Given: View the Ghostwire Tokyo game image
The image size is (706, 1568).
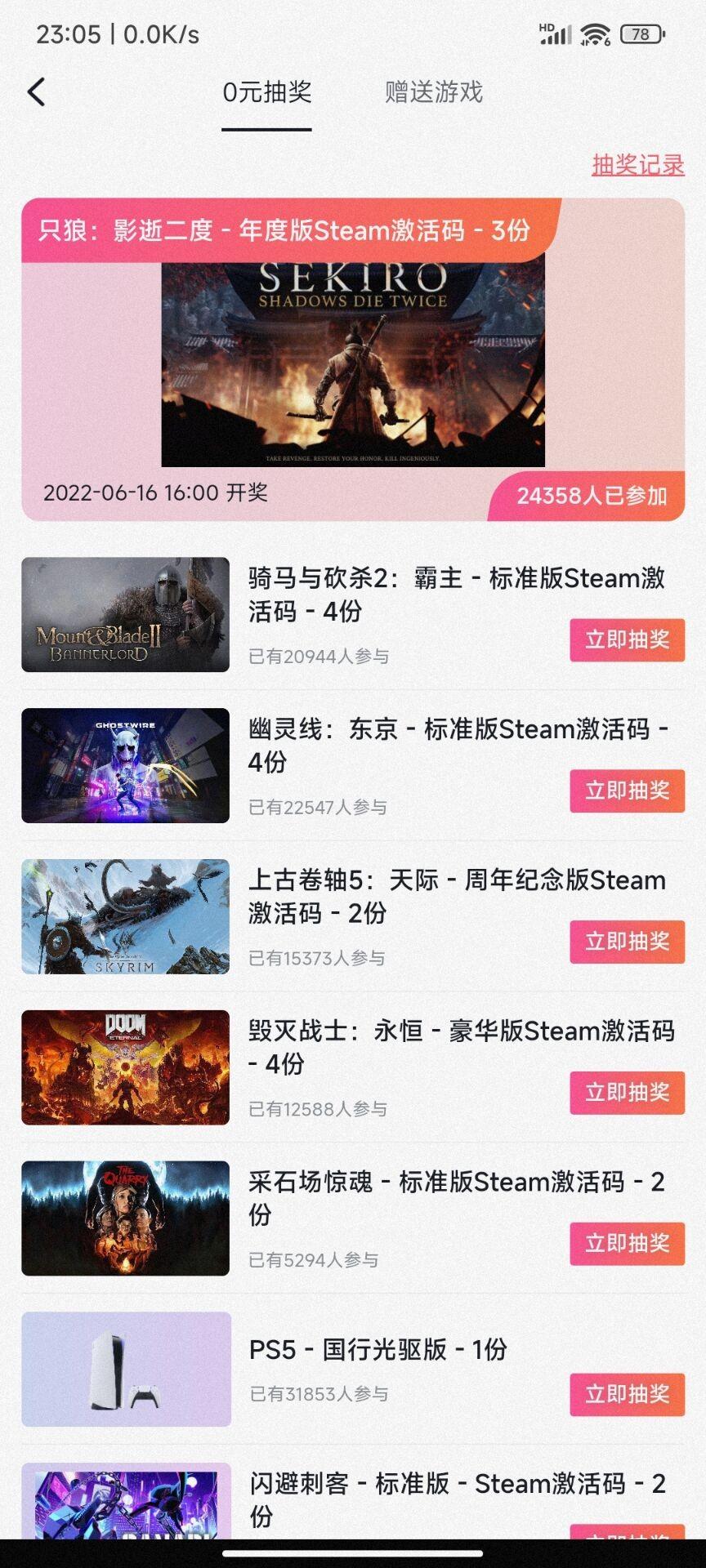Looking at the screenshot, I should (x=125, y=765).
